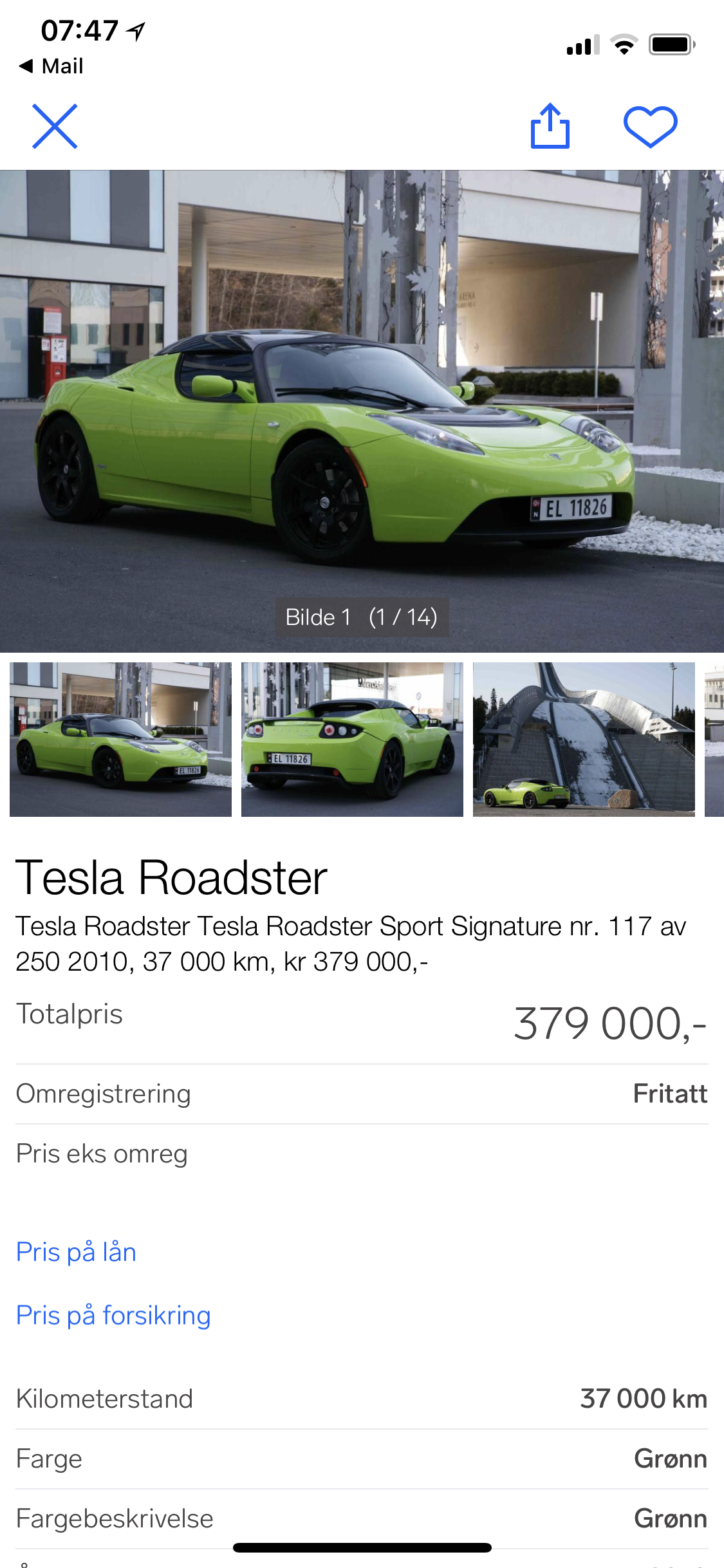Show the ski jump thumbnail photo
The image size is (724, 1568).
click(x=584, y=739)
